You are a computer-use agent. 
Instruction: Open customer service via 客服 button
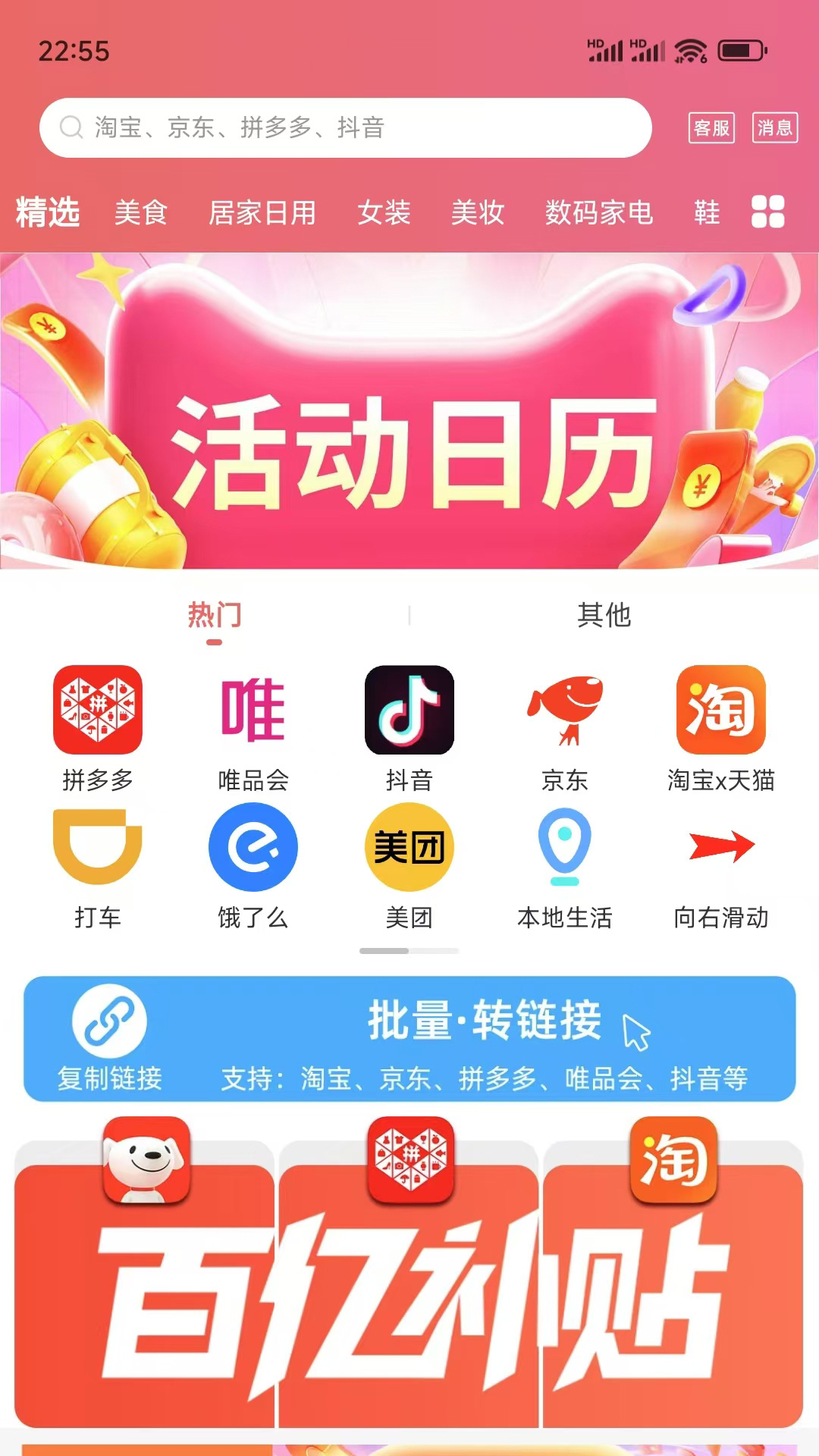click(x=711, y=128)
